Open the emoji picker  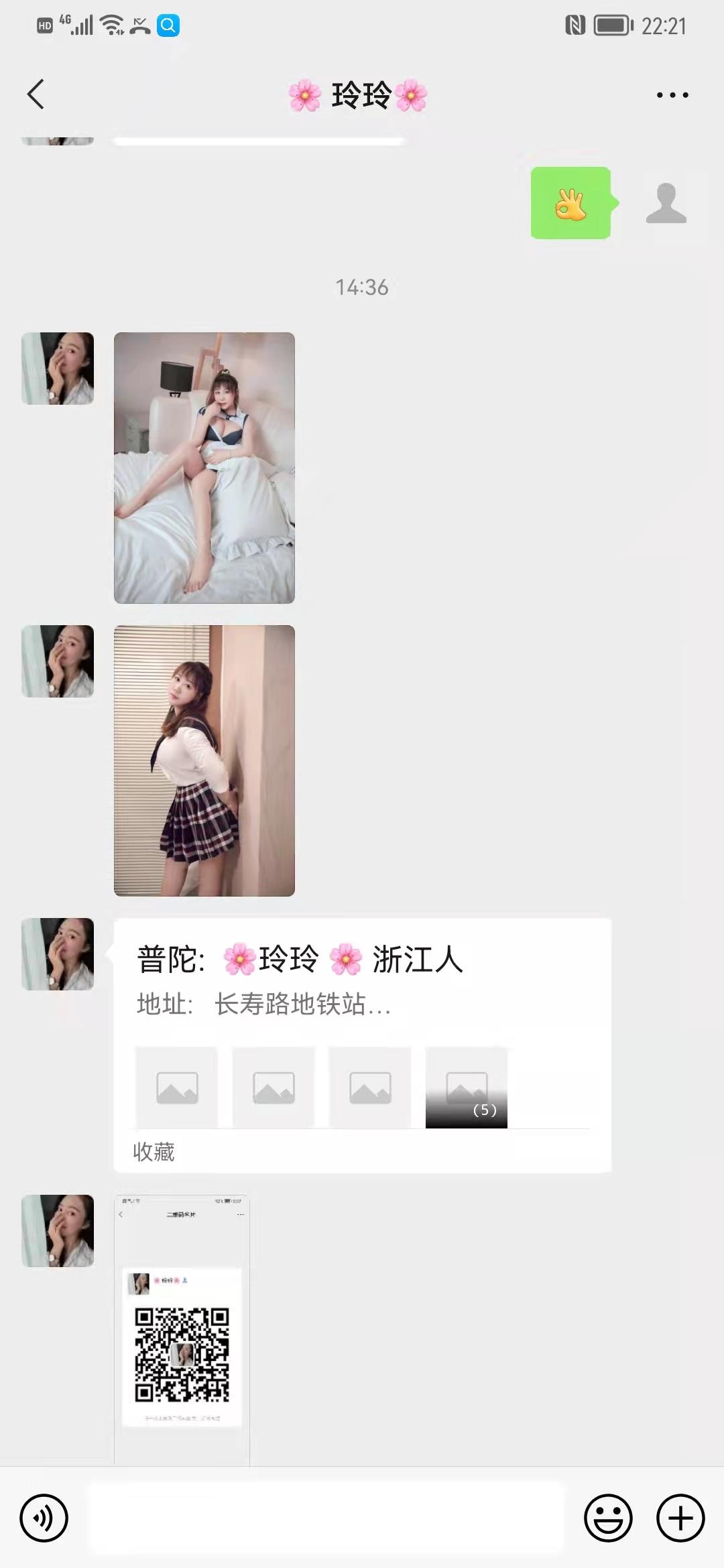tap(608, 1518)
